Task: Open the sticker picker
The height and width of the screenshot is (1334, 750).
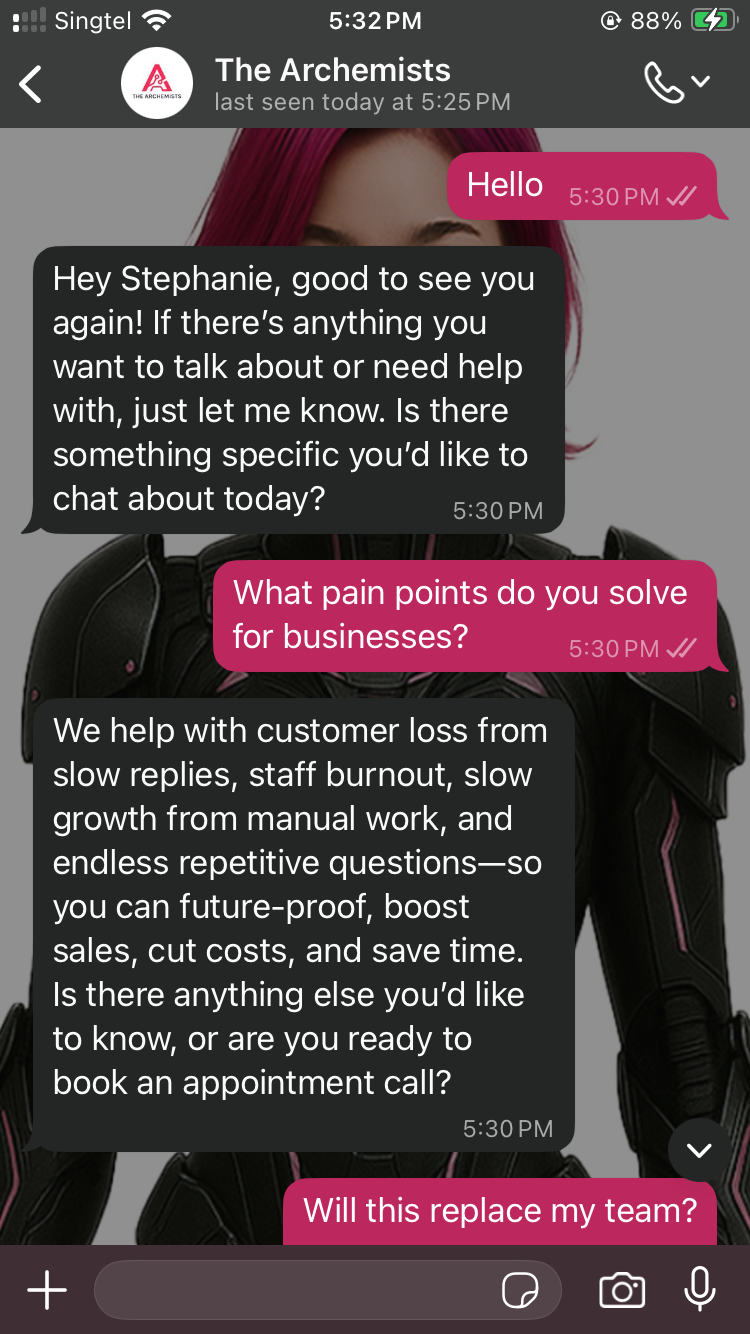Action: (x=520, y=1290)
